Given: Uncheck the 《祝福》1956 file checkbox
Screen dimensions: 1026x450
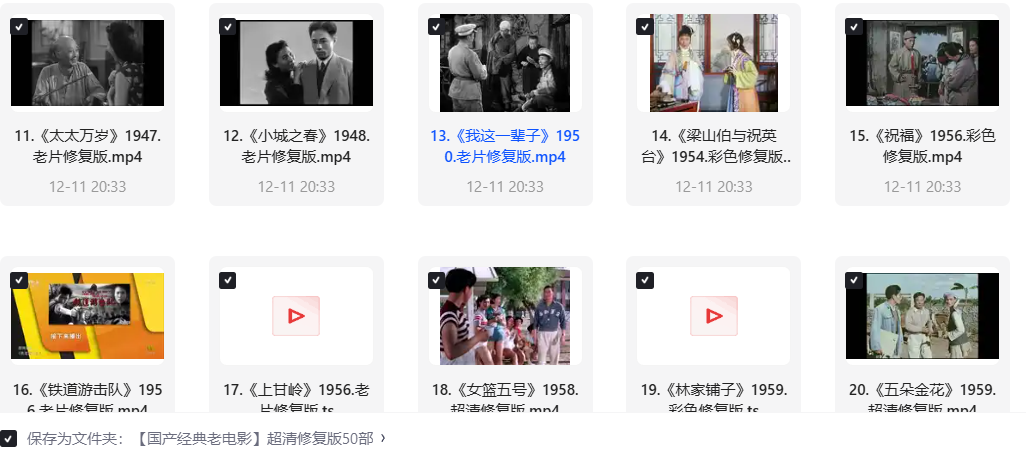Looking at the screenshot, I should (854, 28).
